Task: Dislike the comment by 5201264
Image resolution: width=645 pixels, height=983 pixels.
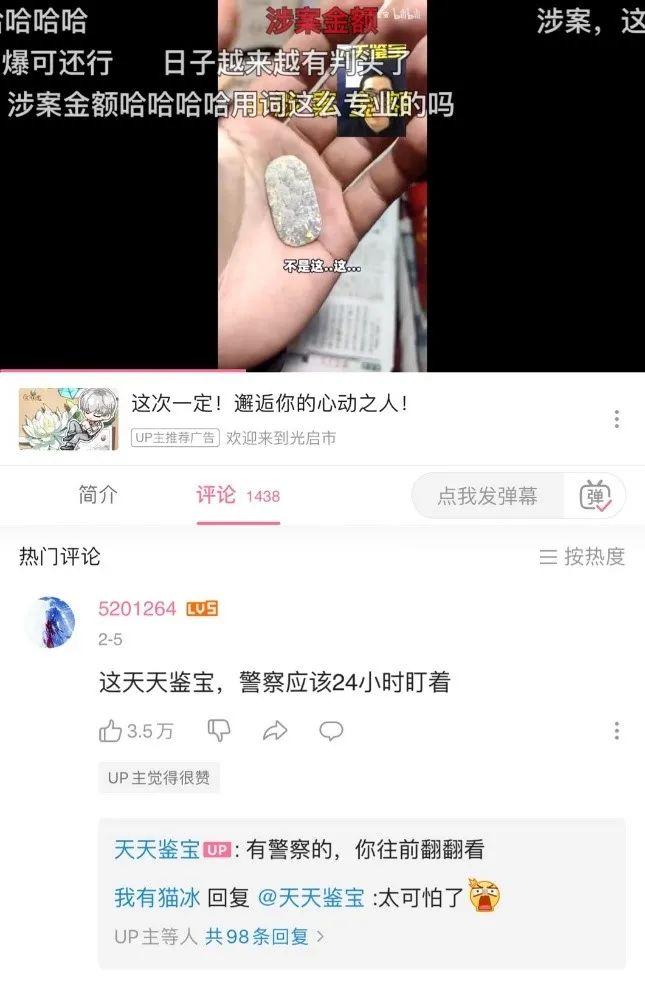Action: [x=218, y=732]
